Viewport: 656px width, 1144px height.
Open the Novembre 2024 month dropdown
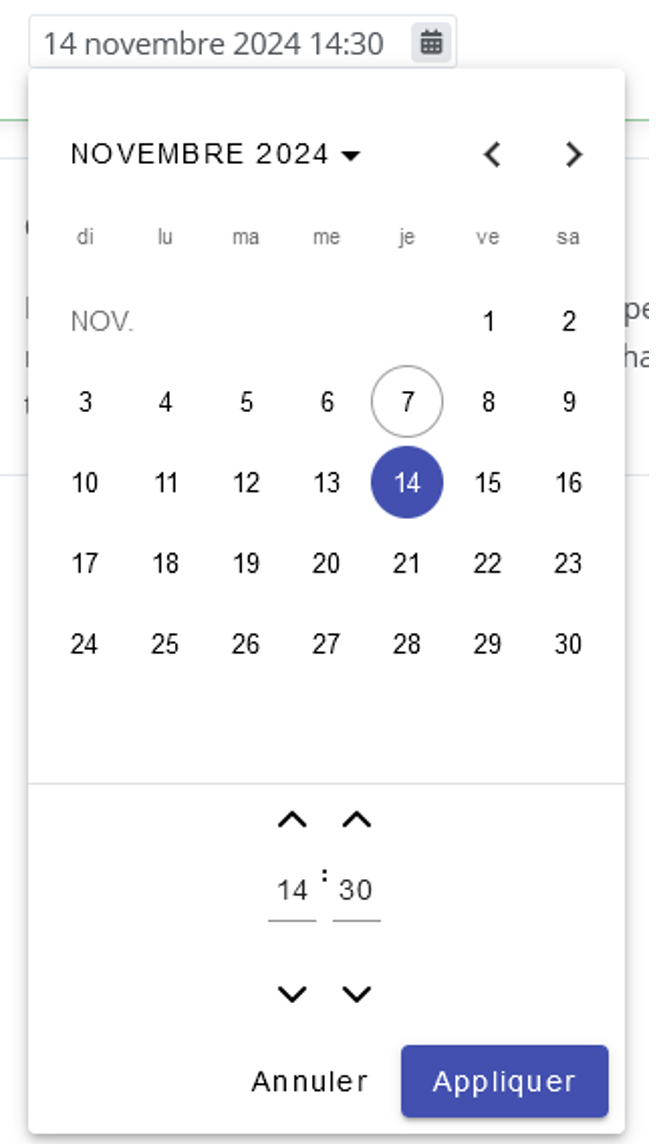(215, 154)
